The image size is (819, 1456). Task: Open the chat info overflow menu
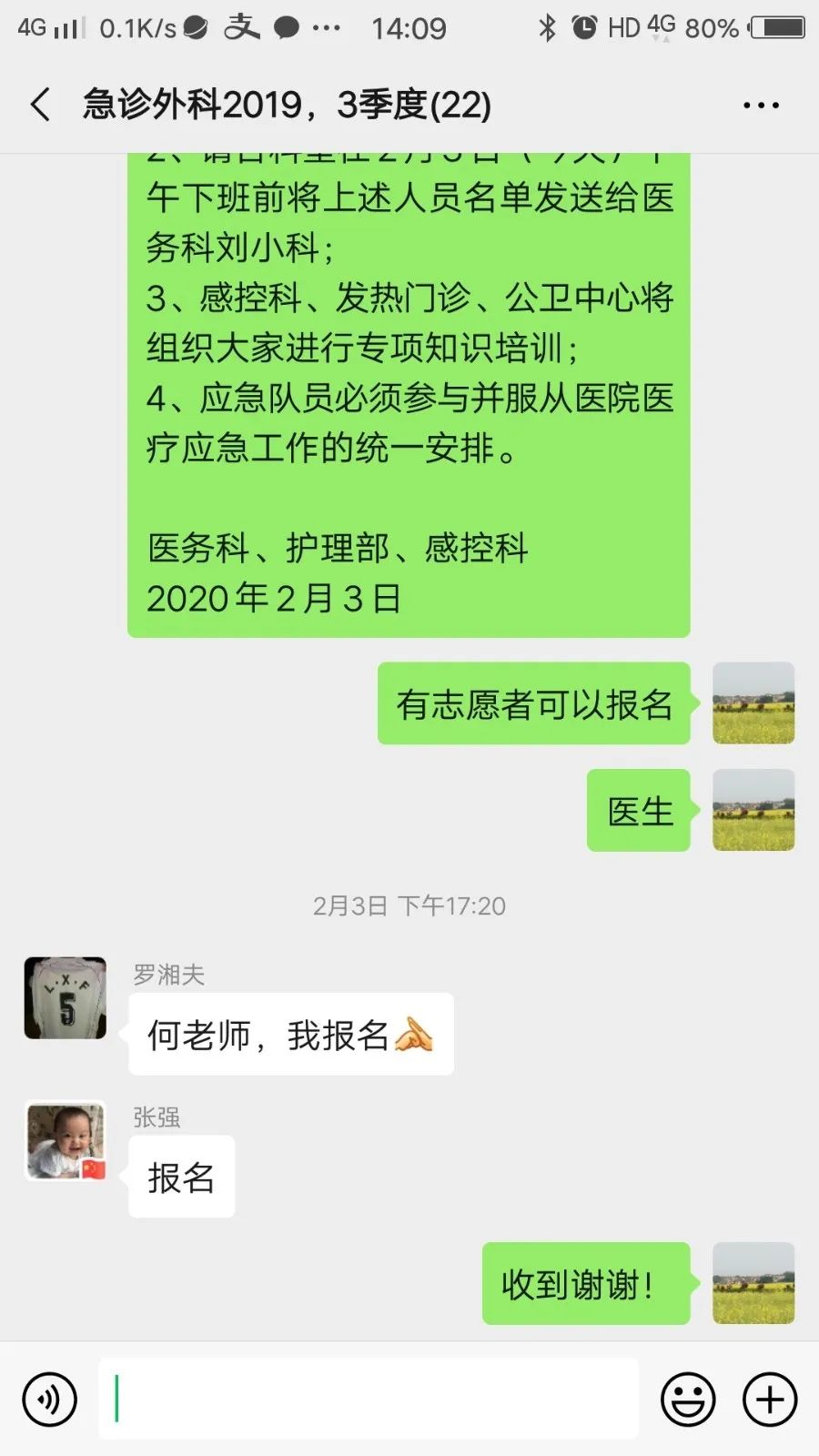click(x=761, y=106)
